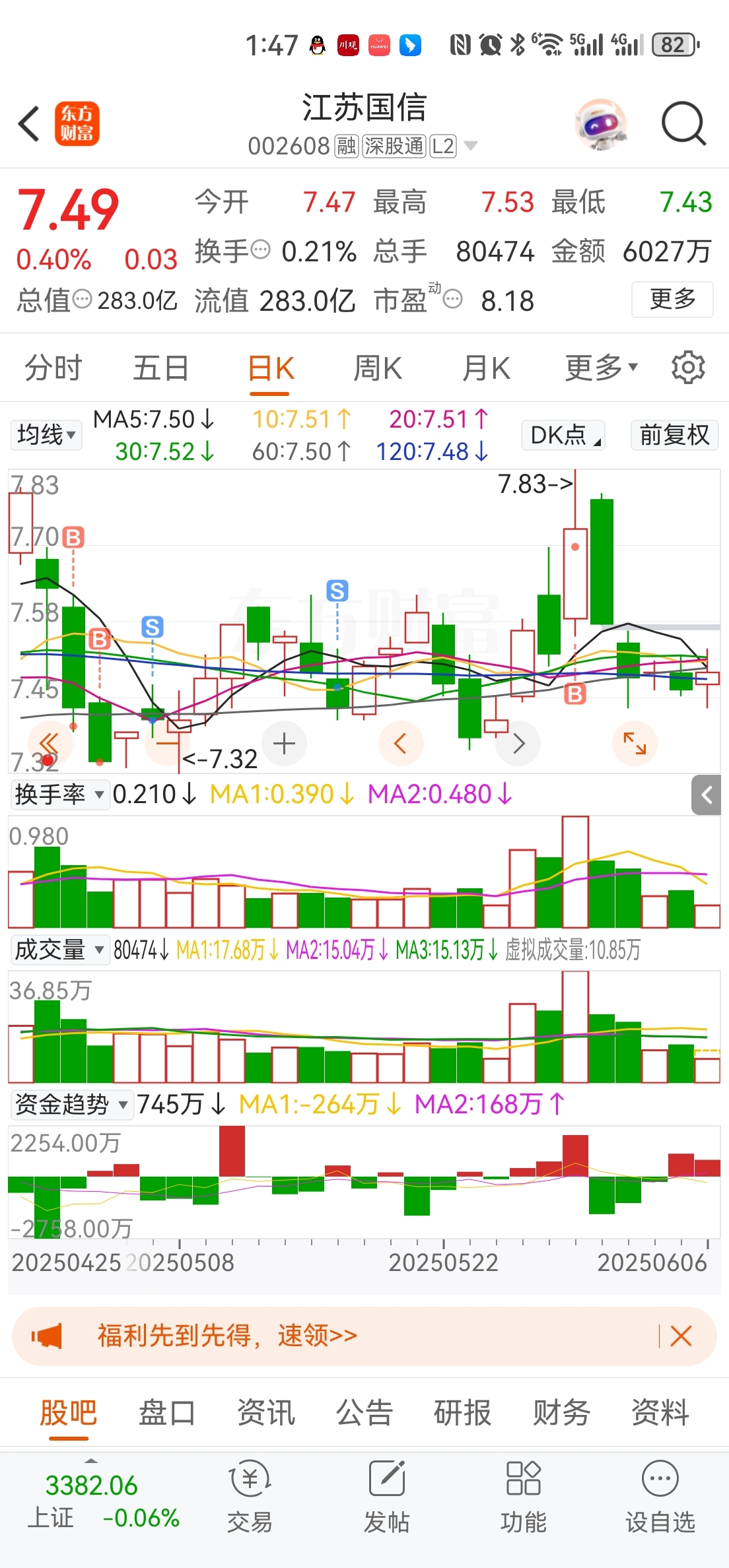Change the 换手率 sub-indicator dropdown
Image resolution: width=729 pixels, height=1568 pixels.
59,795
